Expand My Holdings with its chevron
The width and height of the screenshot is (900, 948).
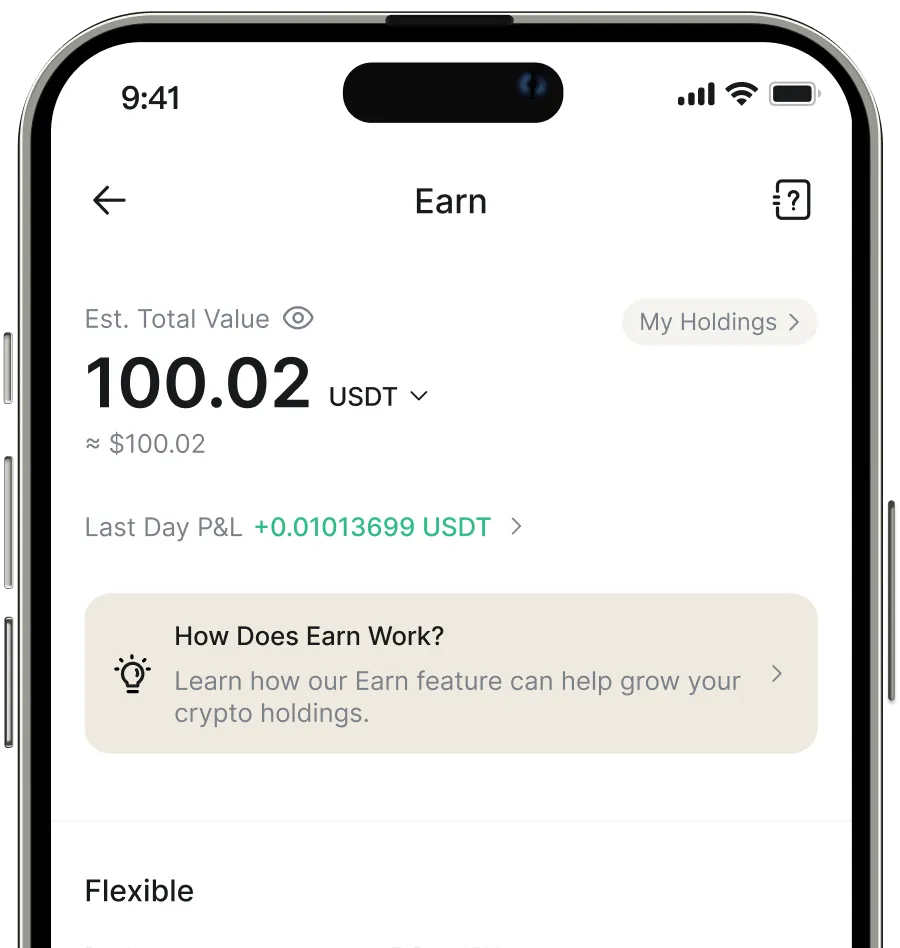795,322
